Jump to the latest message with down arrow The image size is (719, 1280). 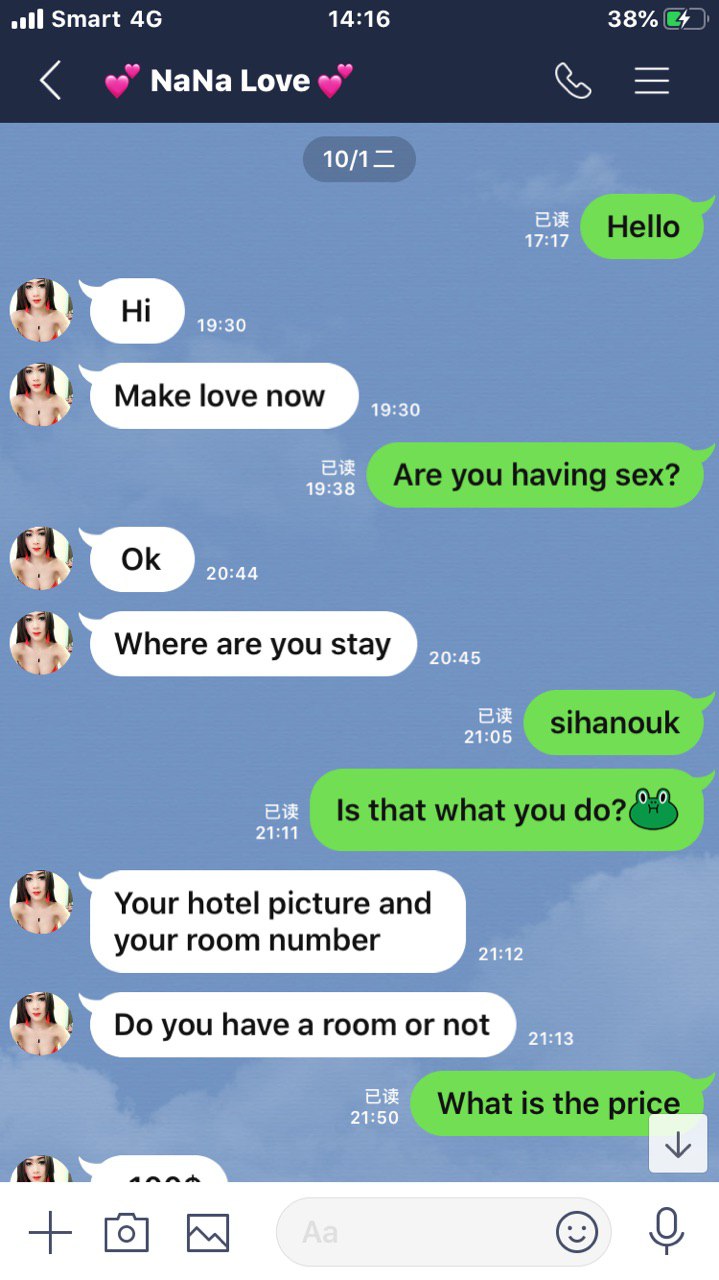678,1144
